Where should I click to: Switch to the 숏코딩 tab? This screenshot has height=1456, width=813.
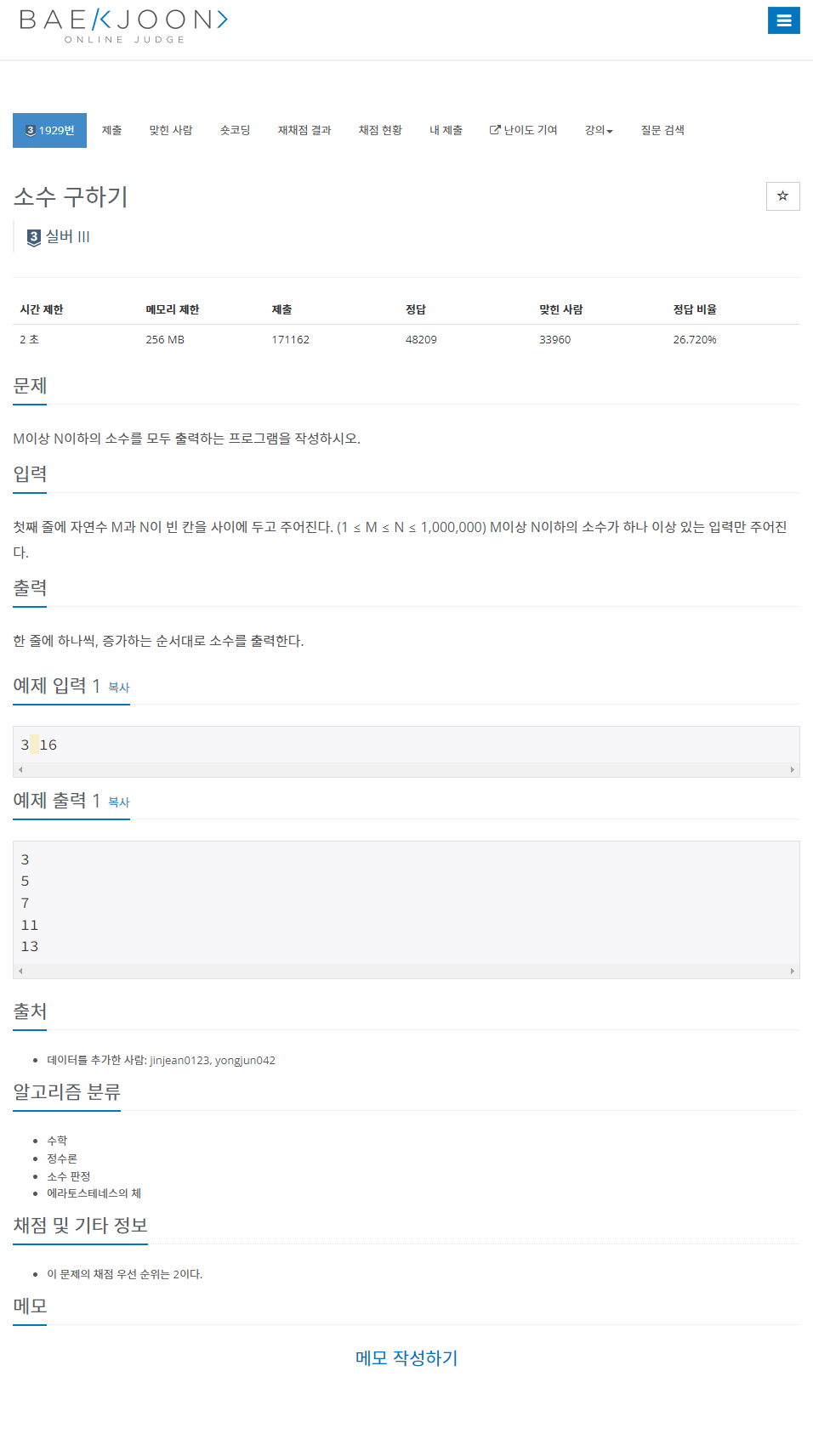tap(235, 130)
